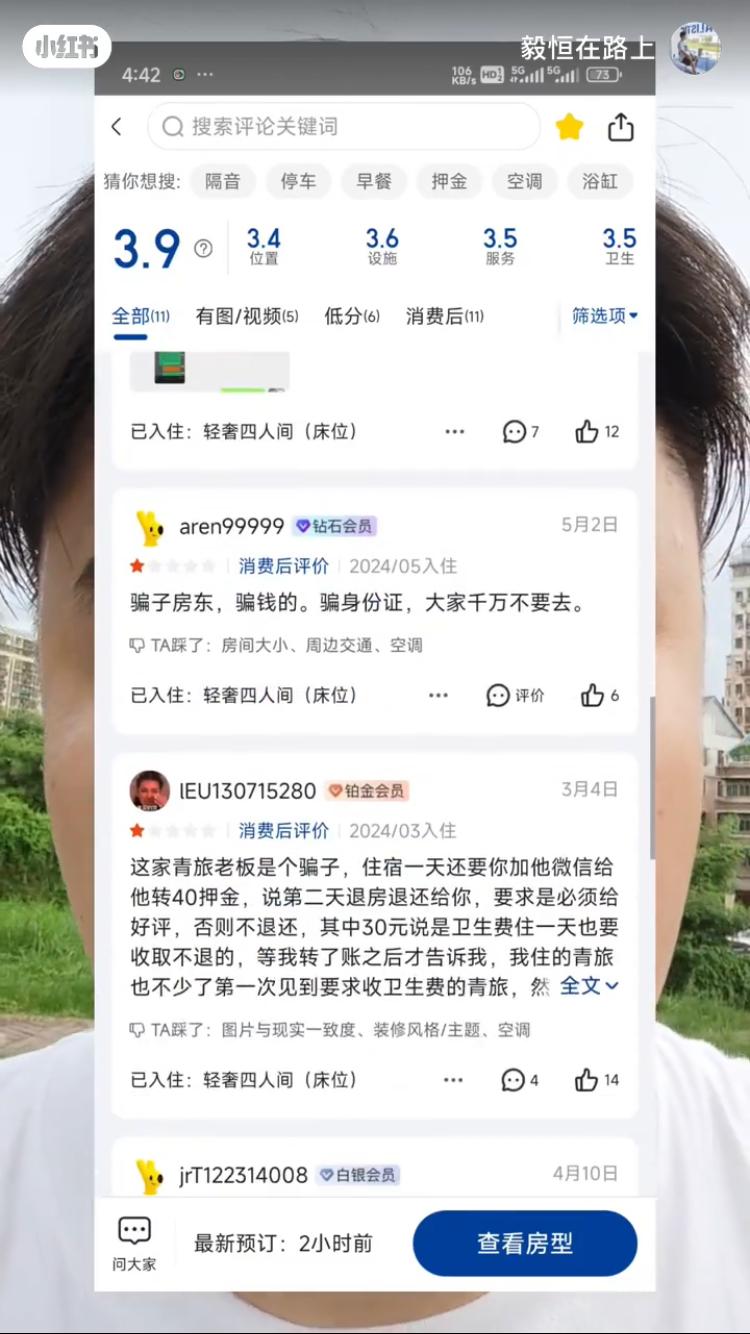This screenshot has width=750, height=1334.
Task: Switch to the 低分 reviews tab
Action: coord(352,316)
